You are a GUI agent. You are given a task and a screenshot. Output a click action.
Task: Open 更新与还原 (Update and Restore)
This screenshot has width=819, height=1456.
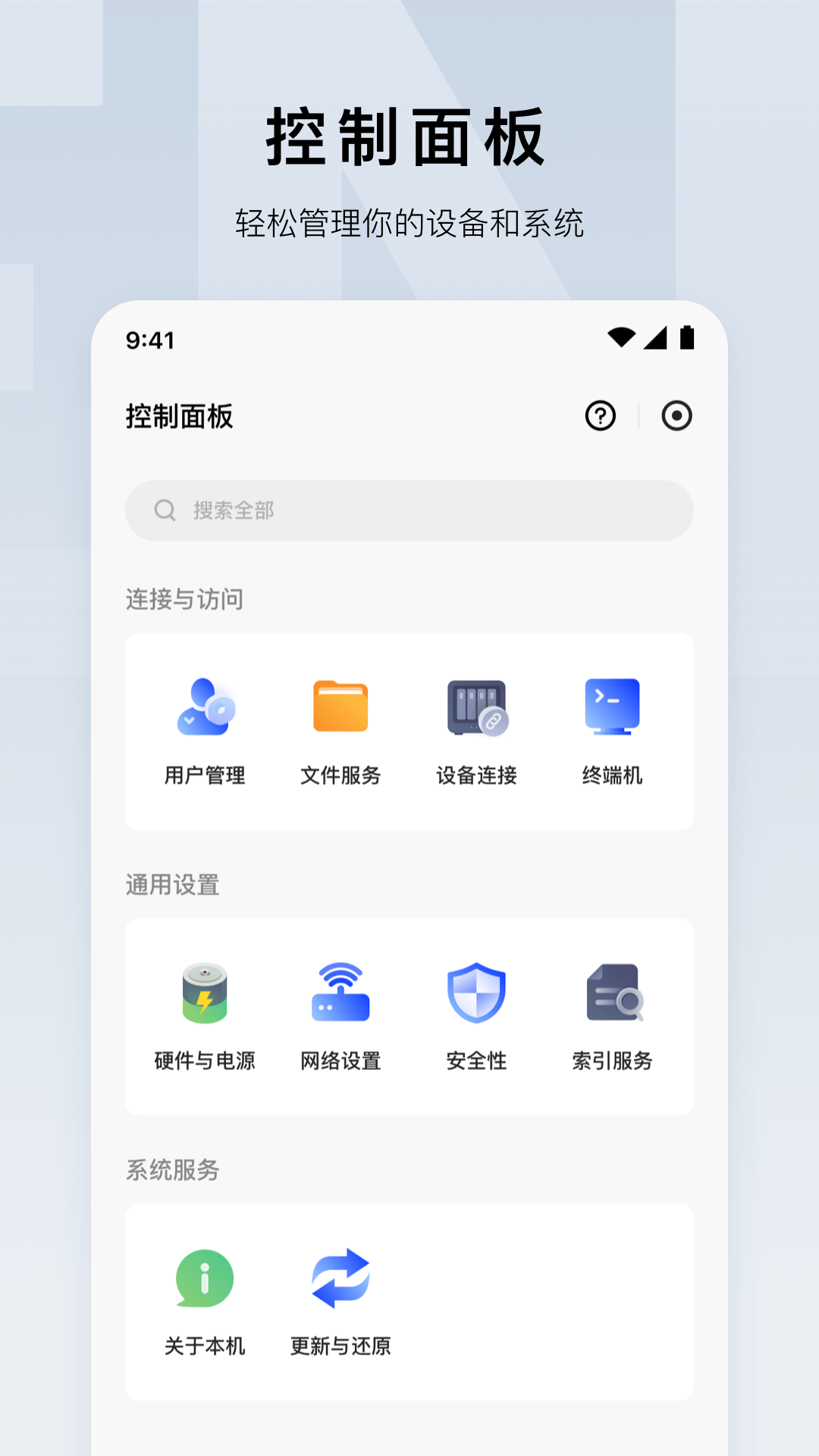pyautogui.click(x=340, y=1301)
